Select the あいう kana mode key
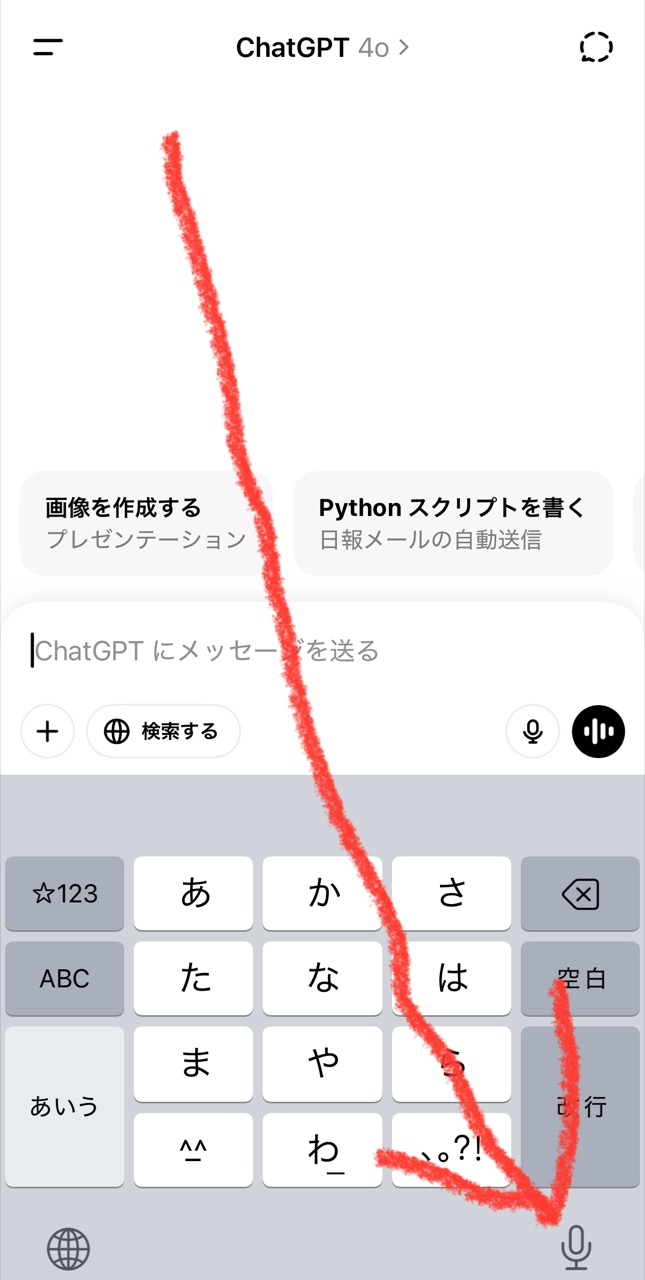The image size is (645, 1280). [65, 1106]
